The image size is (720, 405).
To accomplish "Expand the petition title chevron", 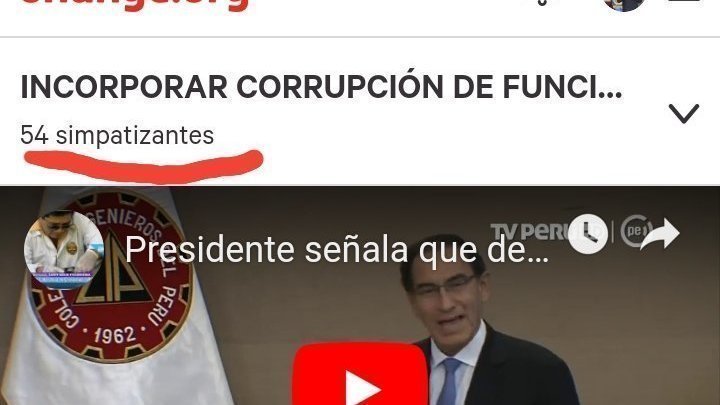I will click(683, 113).
